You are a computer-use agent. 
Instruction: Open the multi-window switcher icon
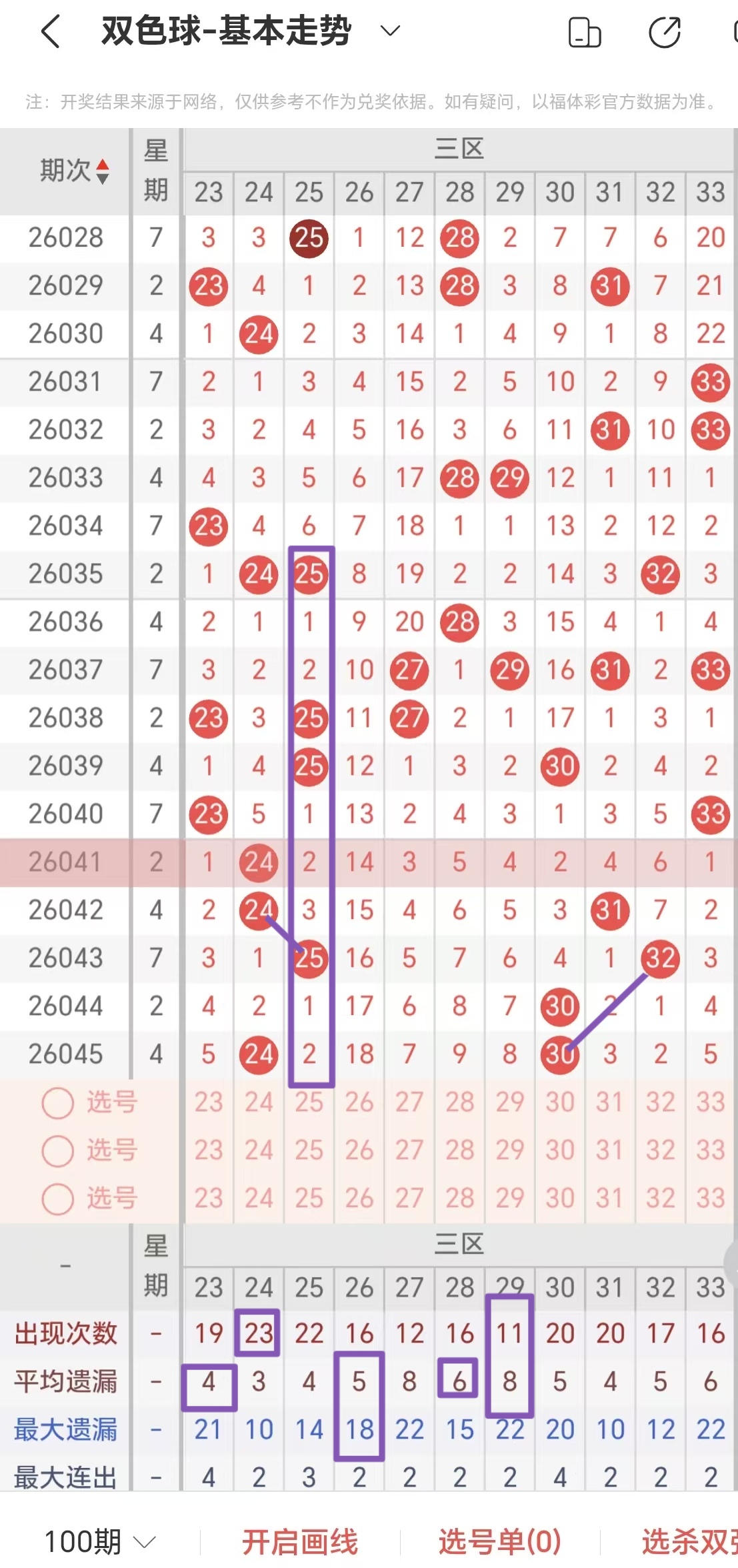tap(585, 31)
